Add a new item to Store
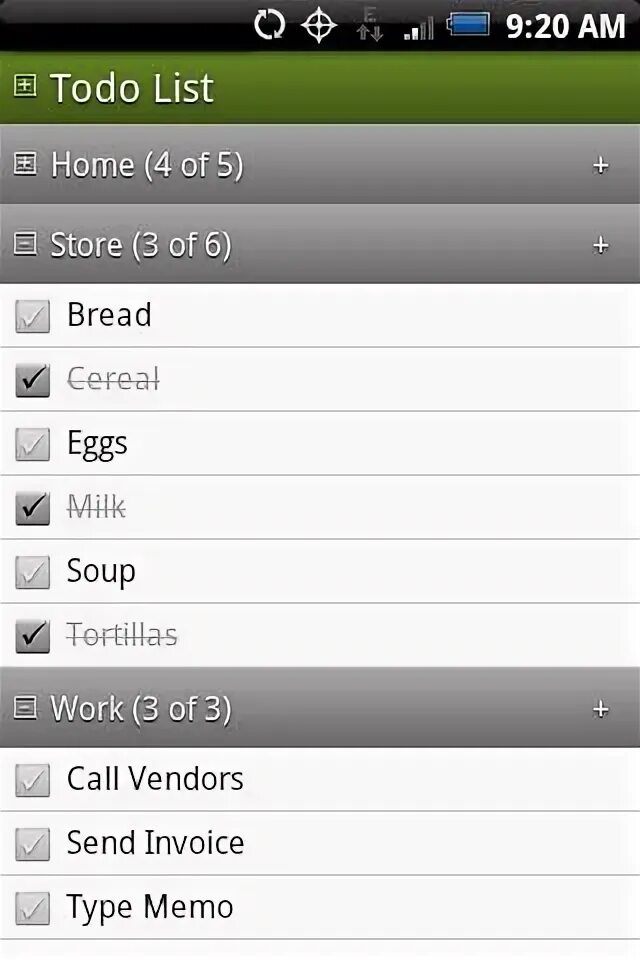 point(600,245)
